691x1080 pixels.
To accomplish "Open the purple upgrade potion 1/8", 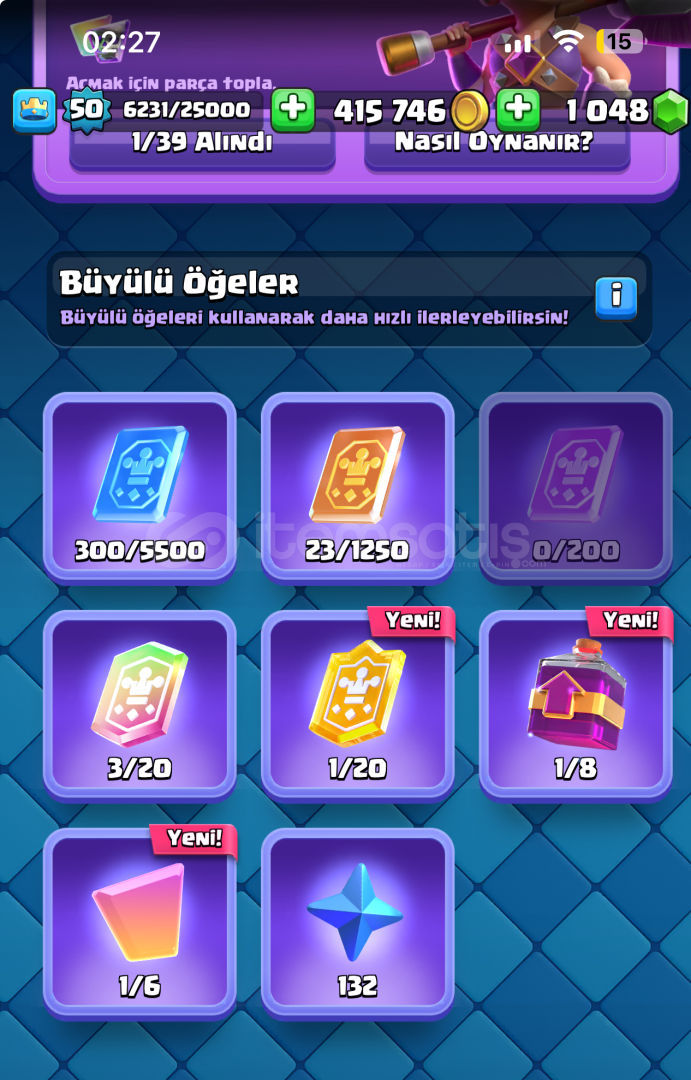I will (x=575, y=705).
